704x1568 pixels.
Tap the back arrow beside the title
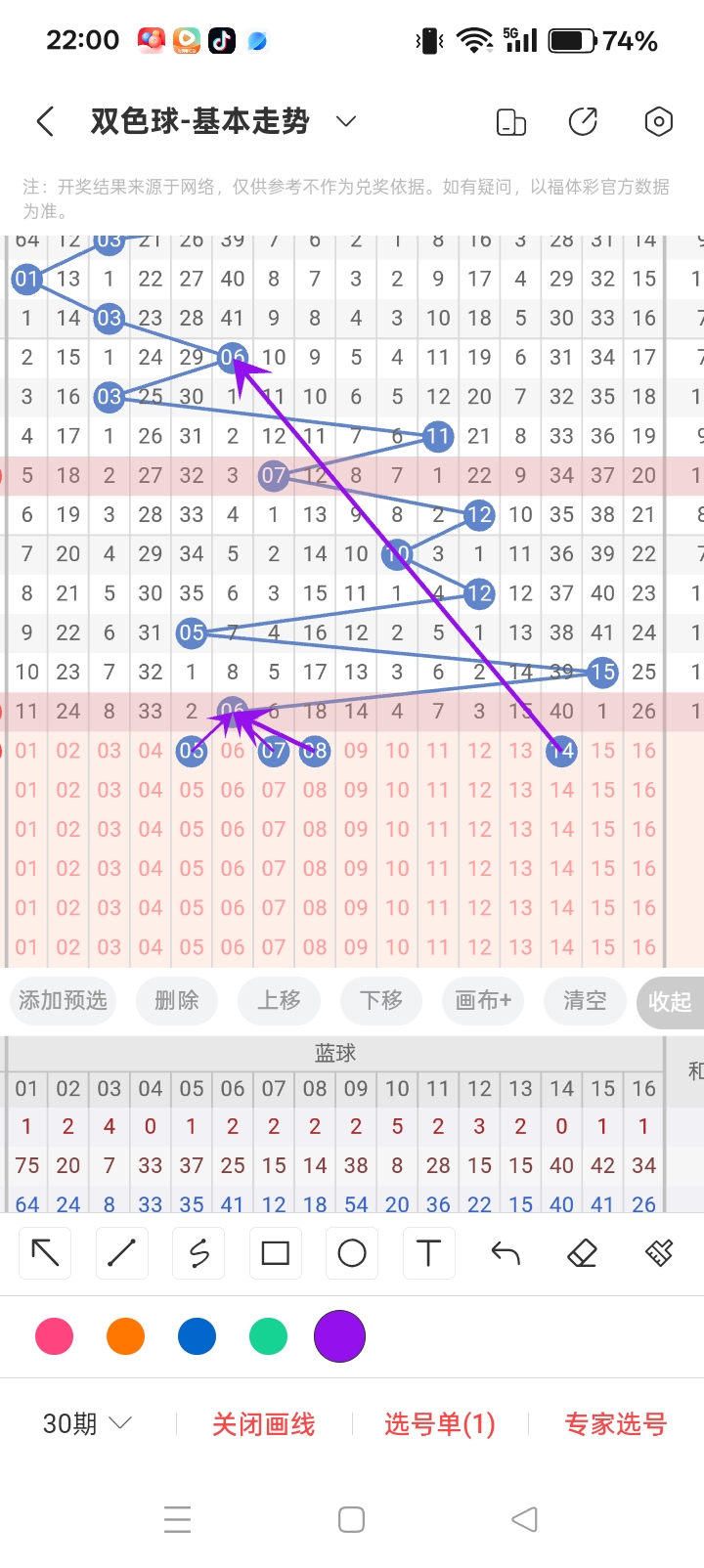click(45, 121)
